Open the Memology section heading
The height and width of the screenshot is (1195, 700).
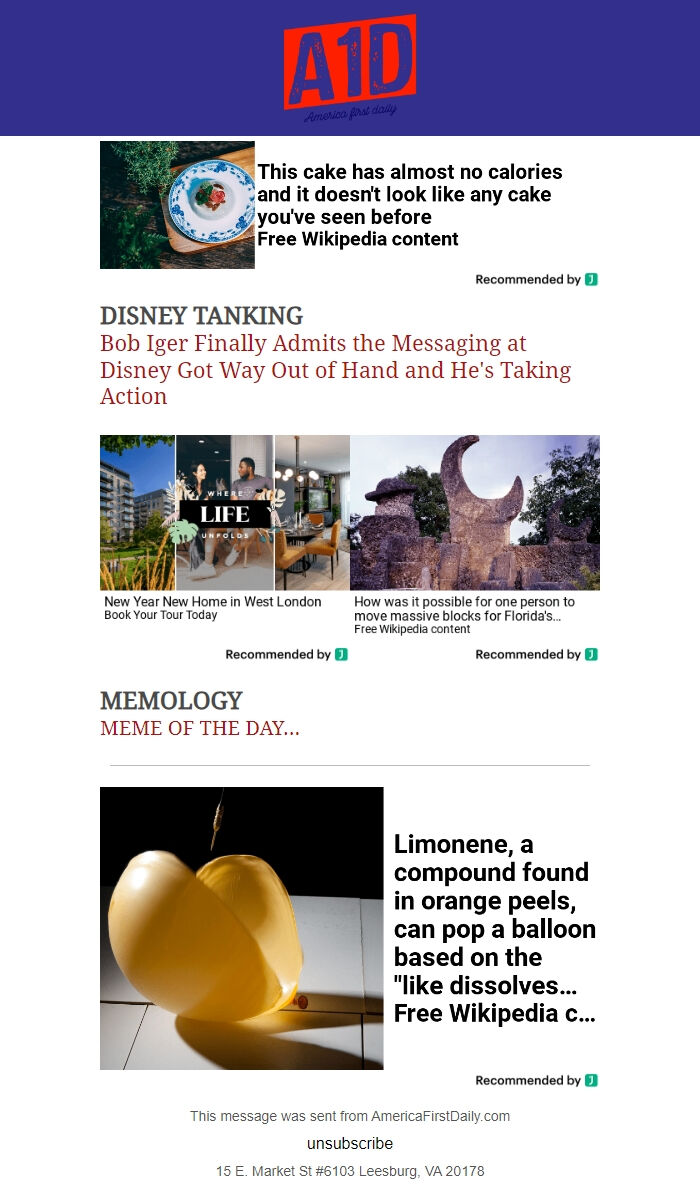click(x=171, y=700)
